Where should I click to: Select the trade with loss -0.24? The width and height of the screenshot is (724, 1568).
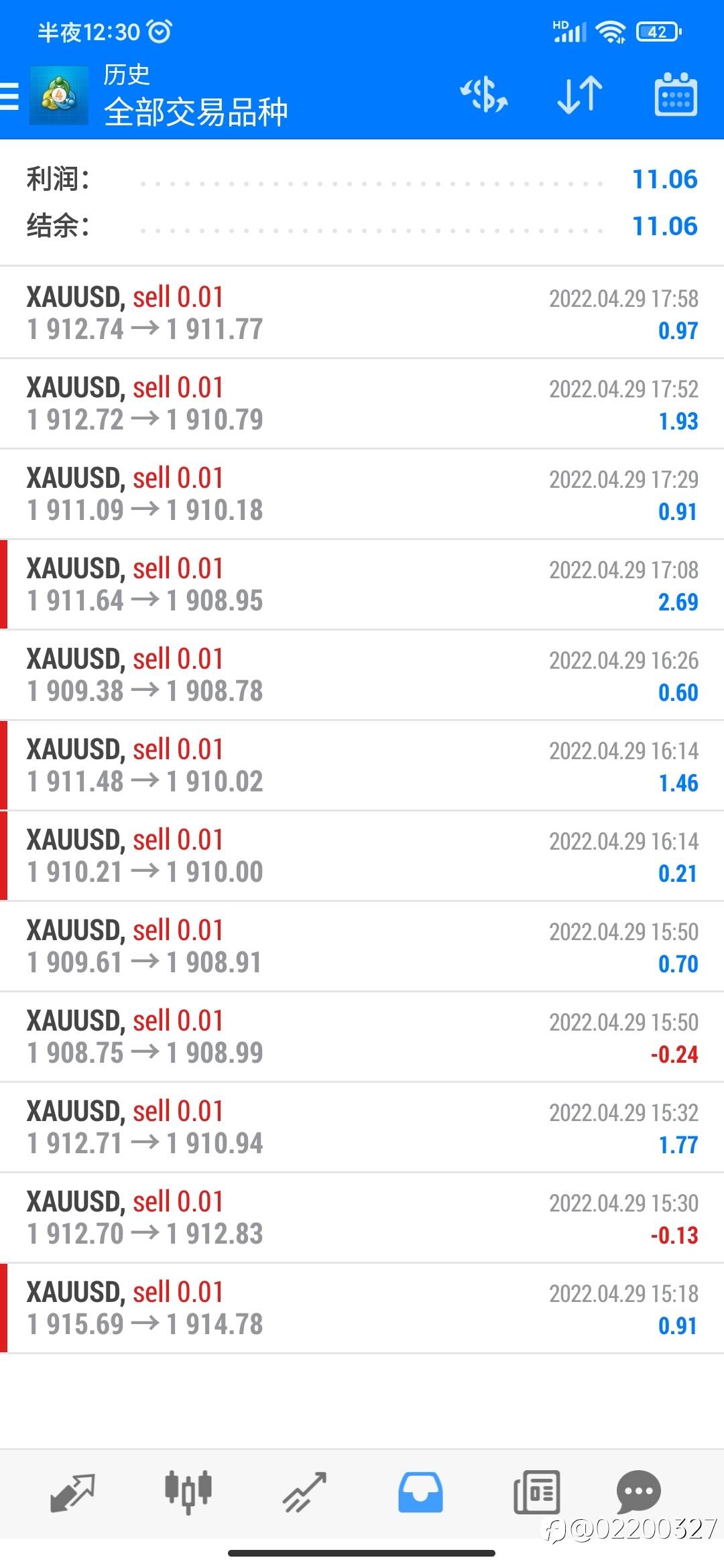coord(362,1037)
